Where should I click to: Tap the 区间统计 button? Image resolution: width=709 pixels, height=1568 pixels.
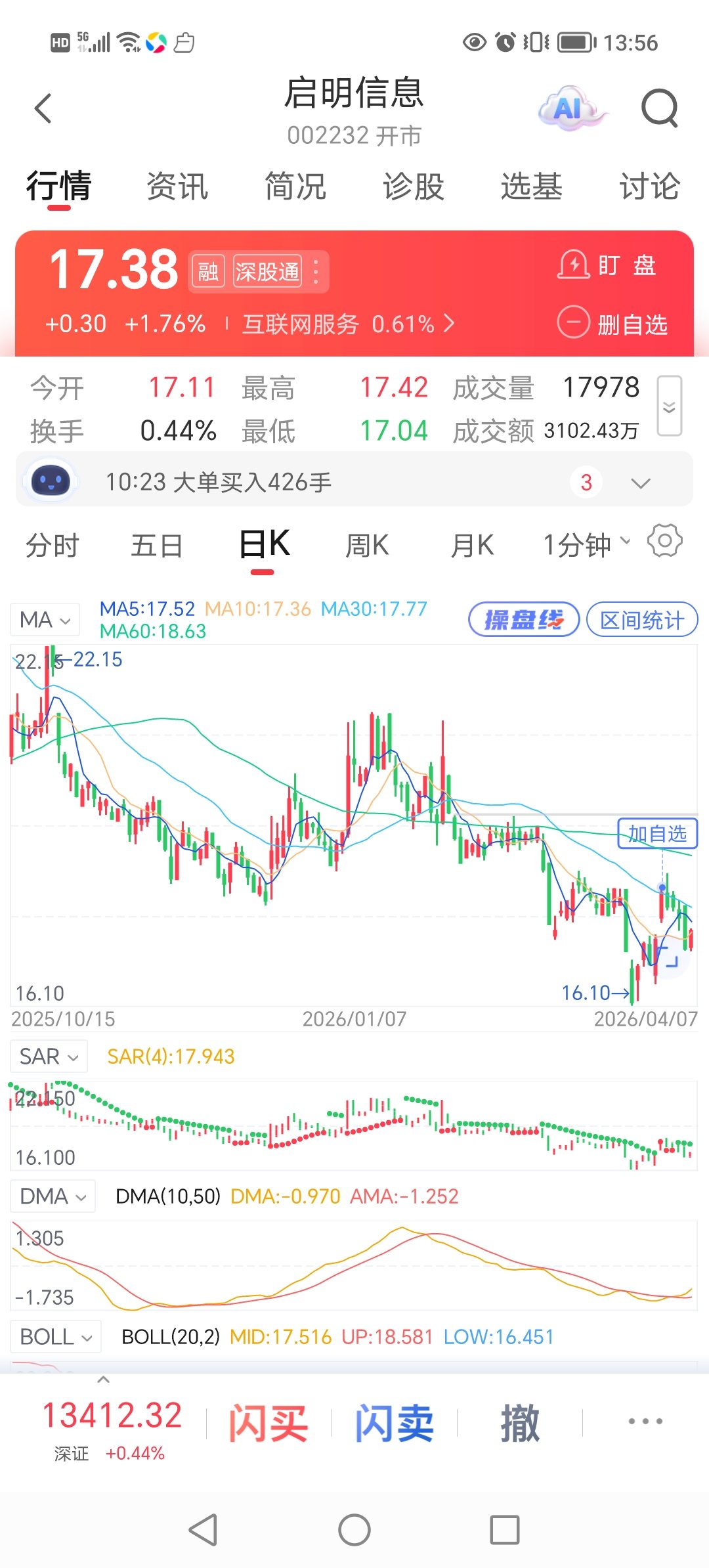click(641, 620)
